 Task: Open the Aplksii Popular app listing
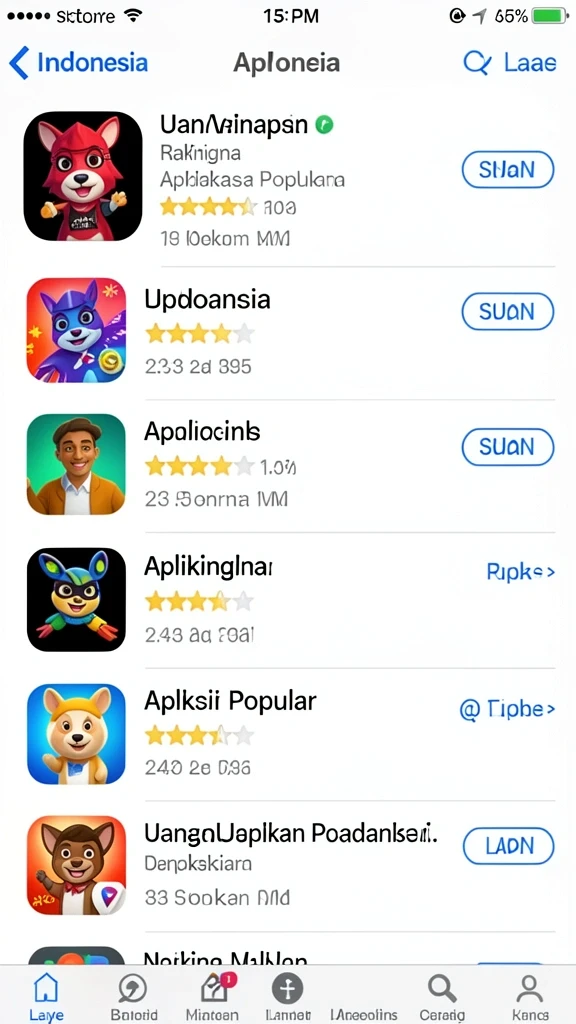288,735
